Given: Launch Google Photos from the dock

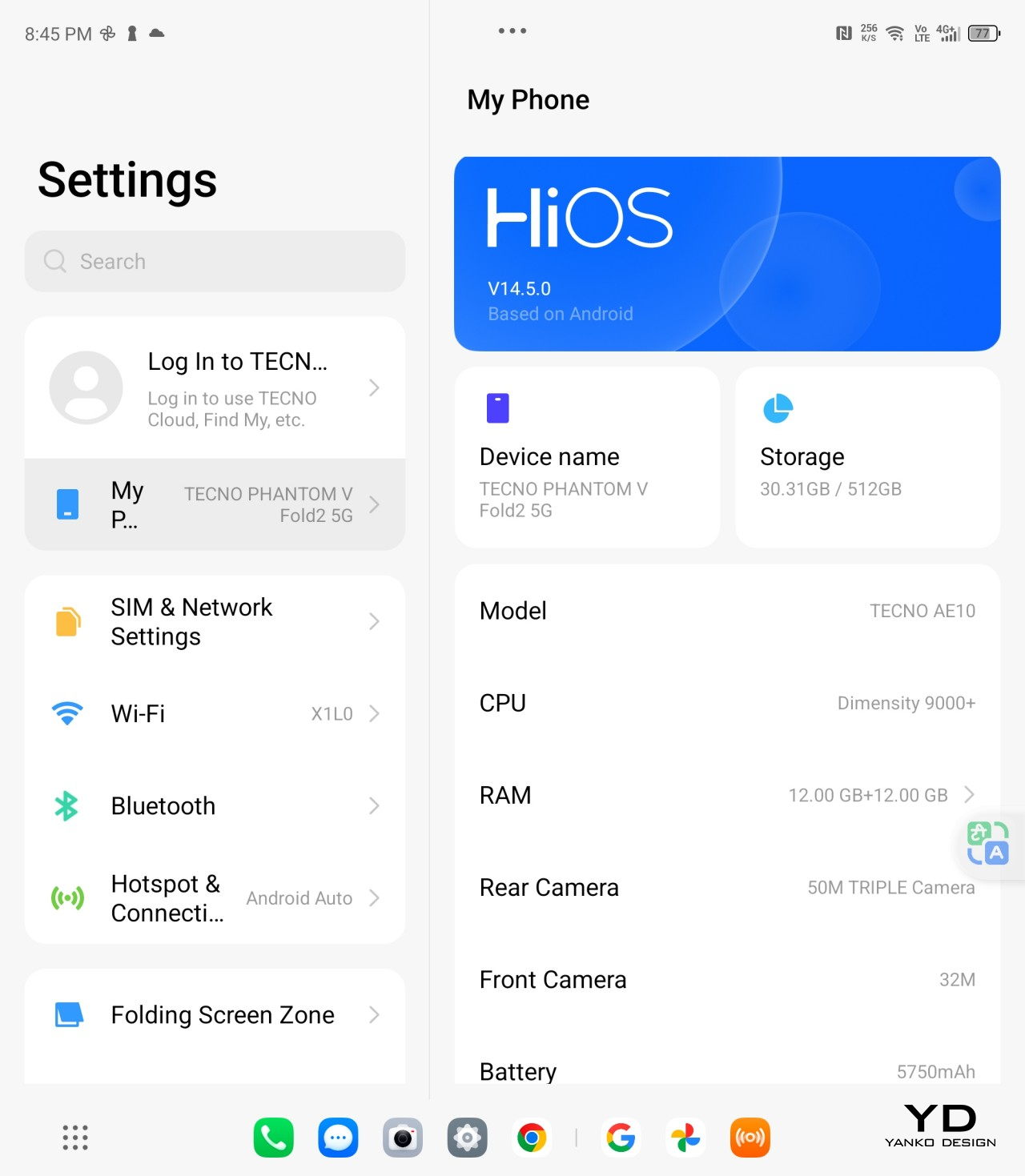Looking at the screenshot, I should click(685, 1138).
